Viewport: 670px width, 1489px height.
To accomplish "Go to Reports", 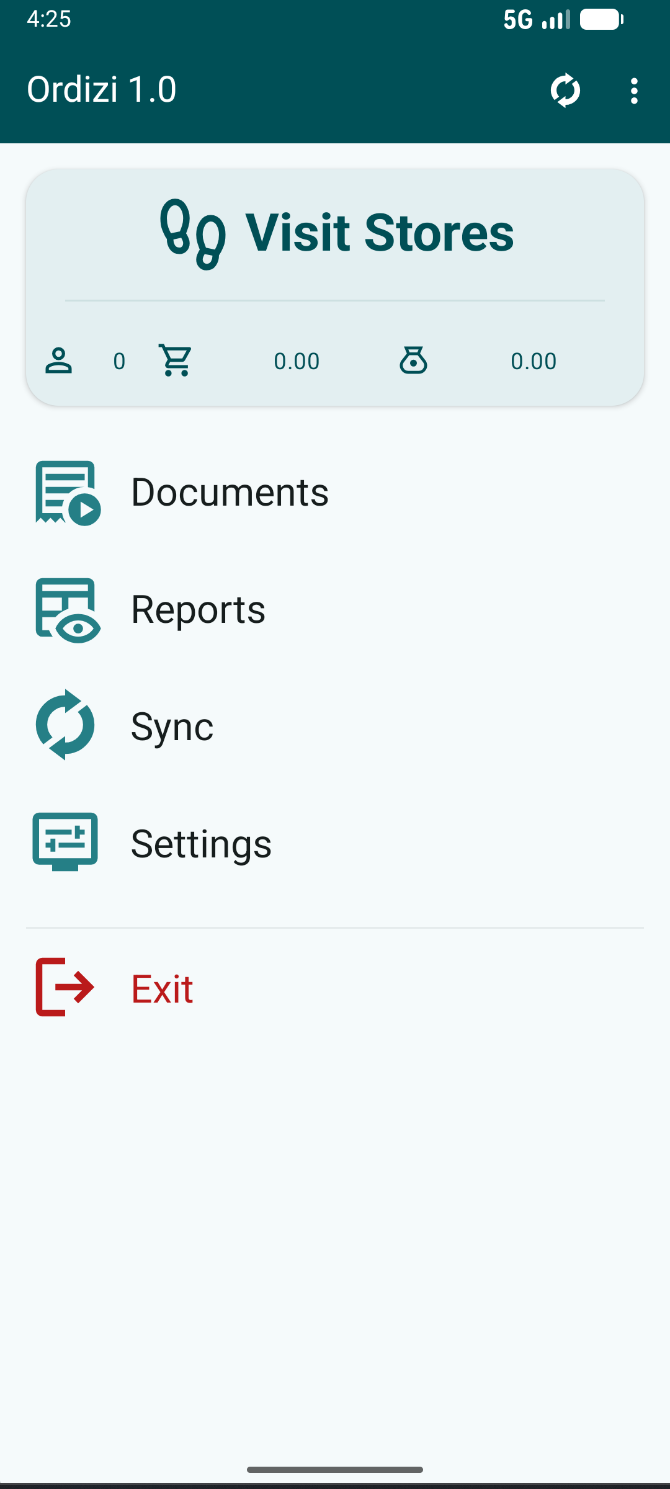I will tap(335, 609).
